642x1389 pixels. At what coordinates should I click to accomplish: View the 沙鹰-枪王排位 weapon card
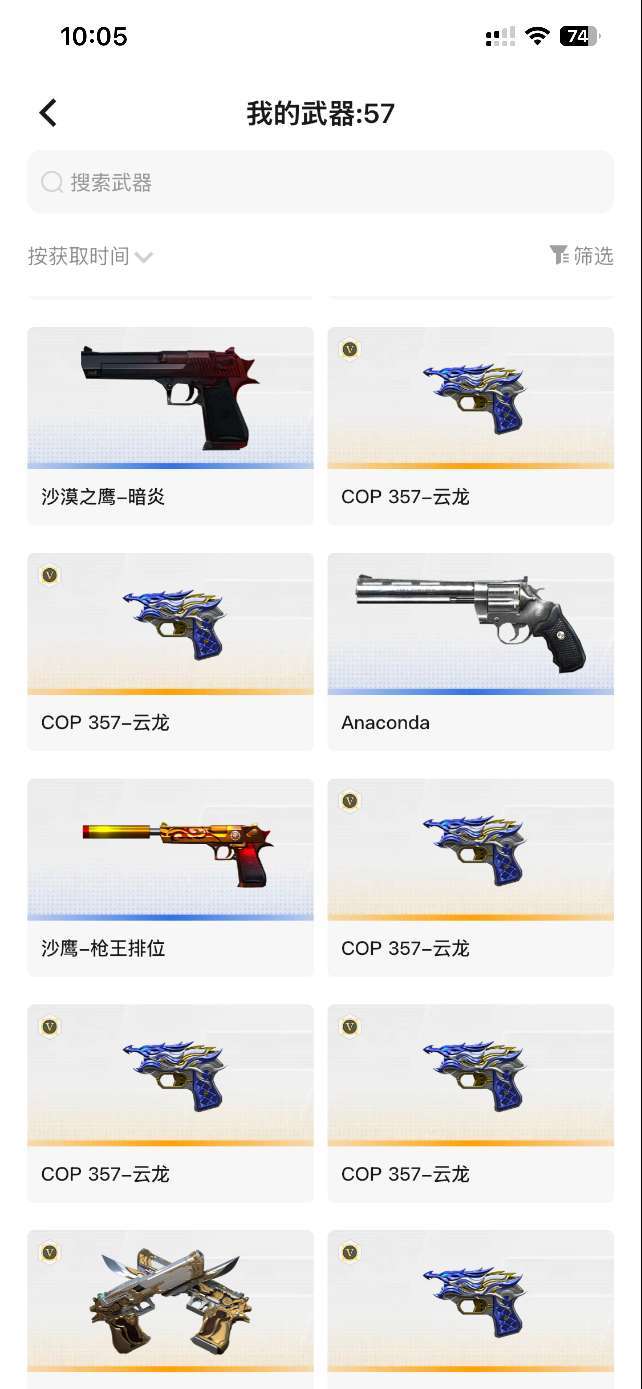click(x=170, y=878)
